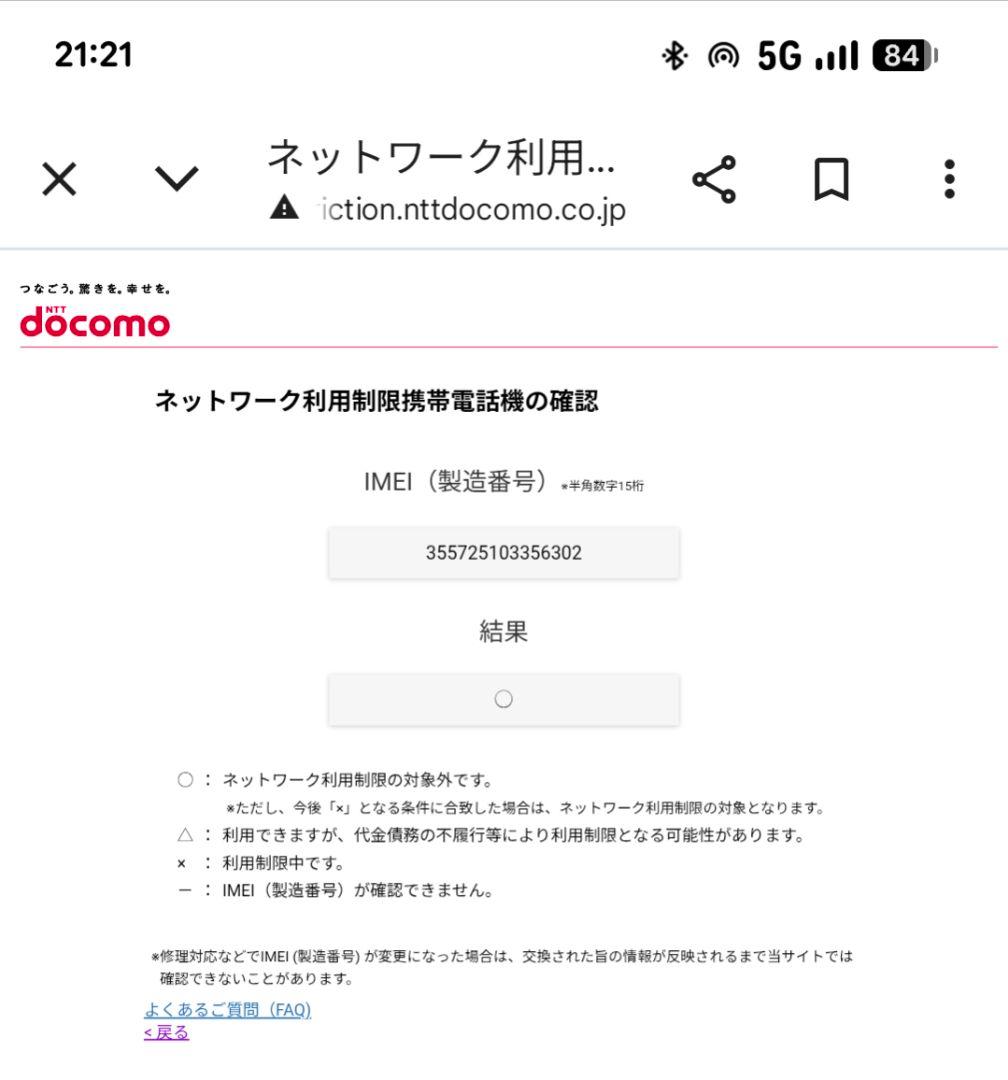Tap the 結果 result box showing ○
The height and width of the screenshot is (1080, 1008).
point(503,698)
